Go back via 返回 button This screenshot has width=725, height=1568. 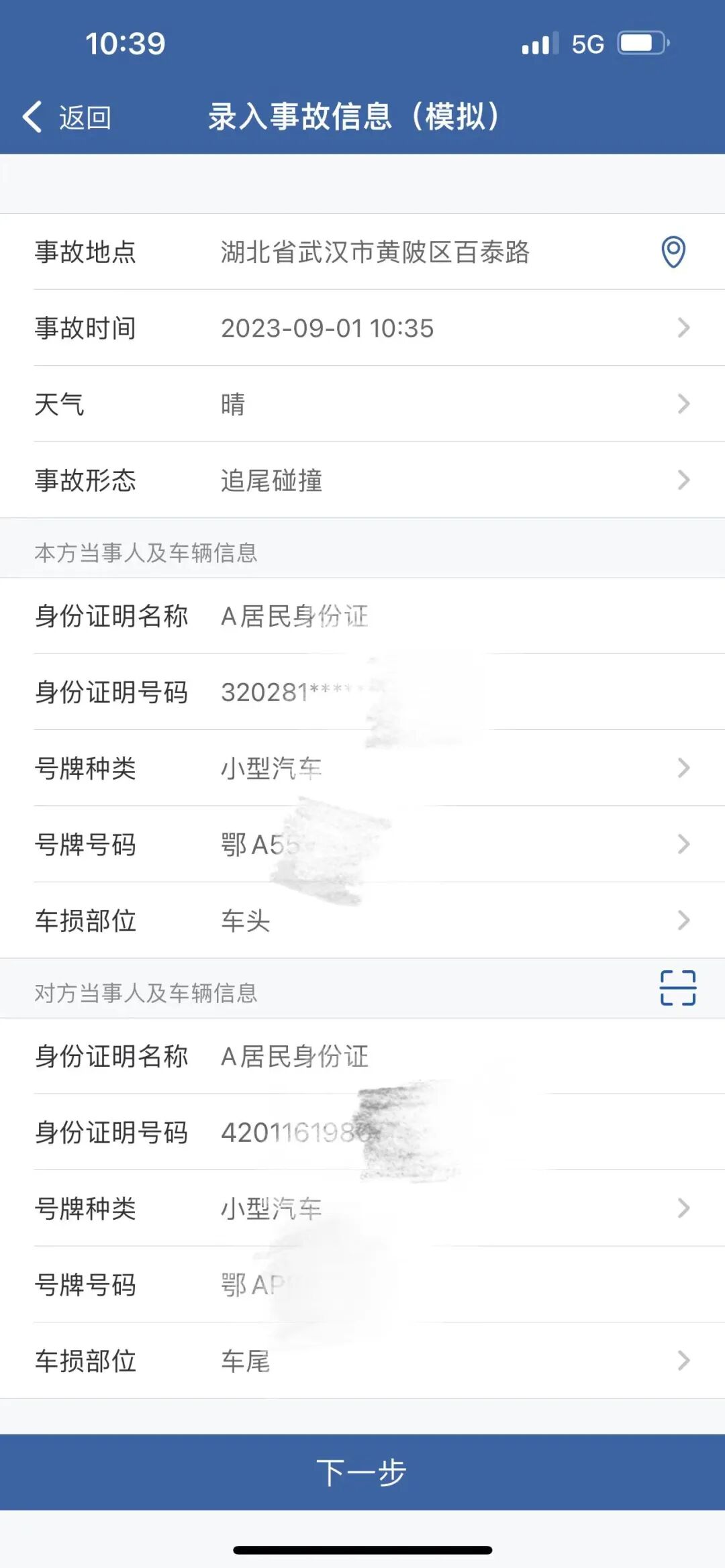pyautogui.click(x=67, y=117)
